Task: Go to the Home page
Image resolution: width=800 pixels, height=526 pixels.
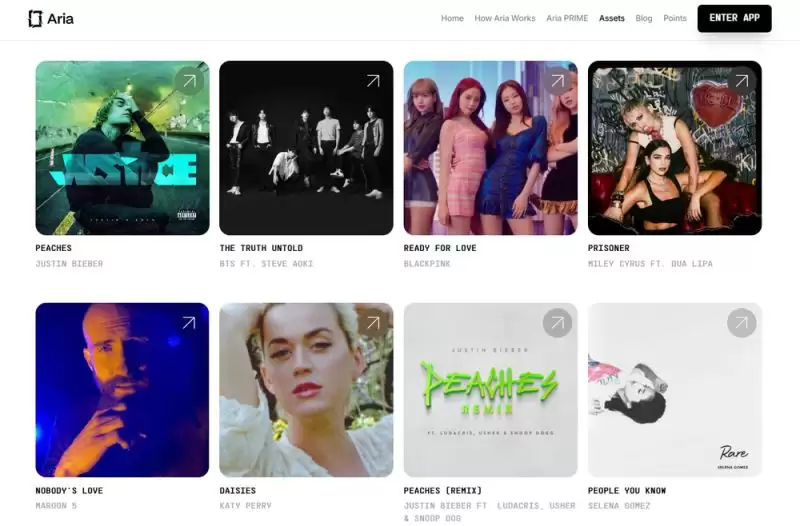Action: click(452, 18)
